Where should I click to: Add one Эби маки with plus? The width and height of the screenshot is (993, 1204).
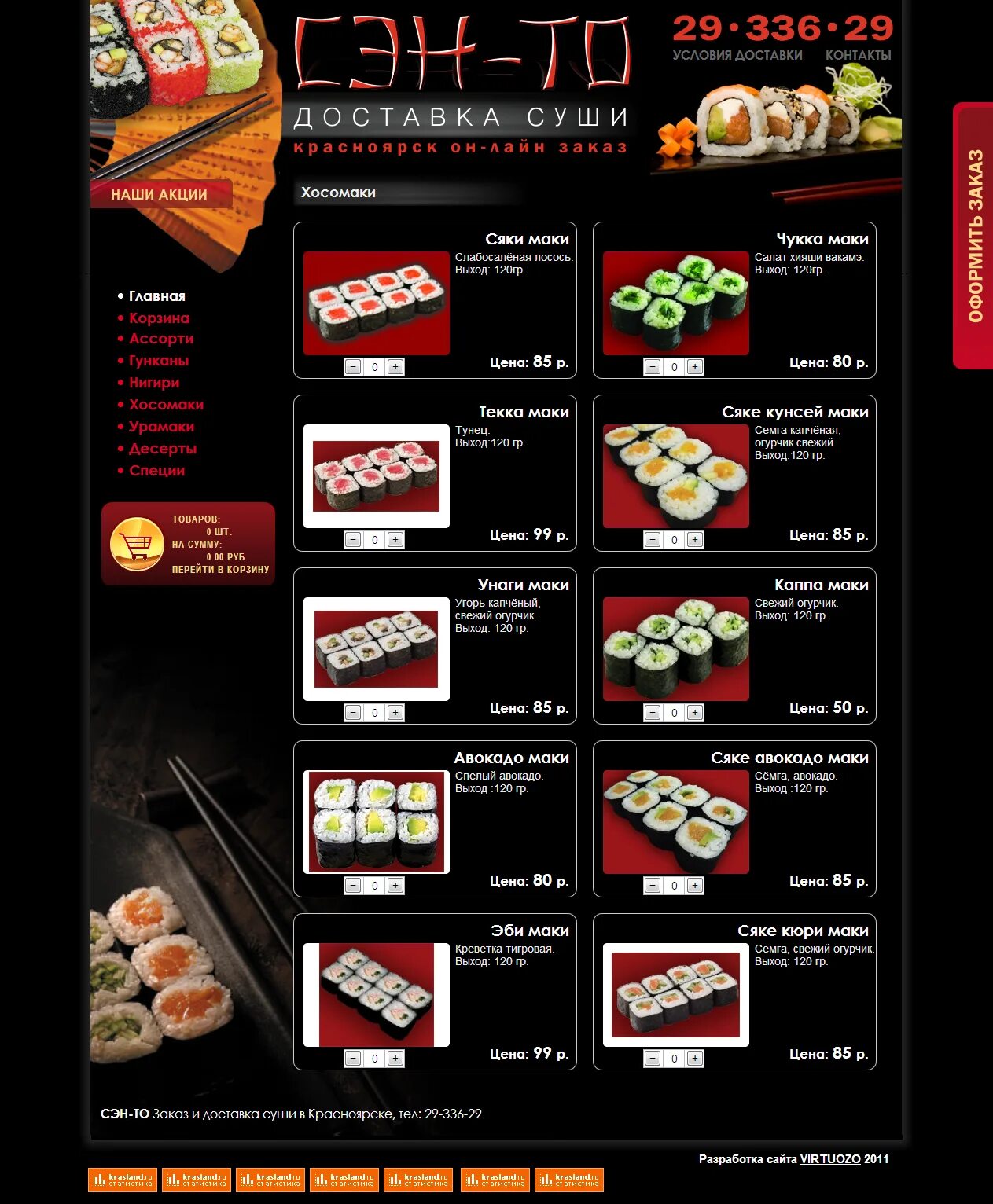tap(395, 1059)
